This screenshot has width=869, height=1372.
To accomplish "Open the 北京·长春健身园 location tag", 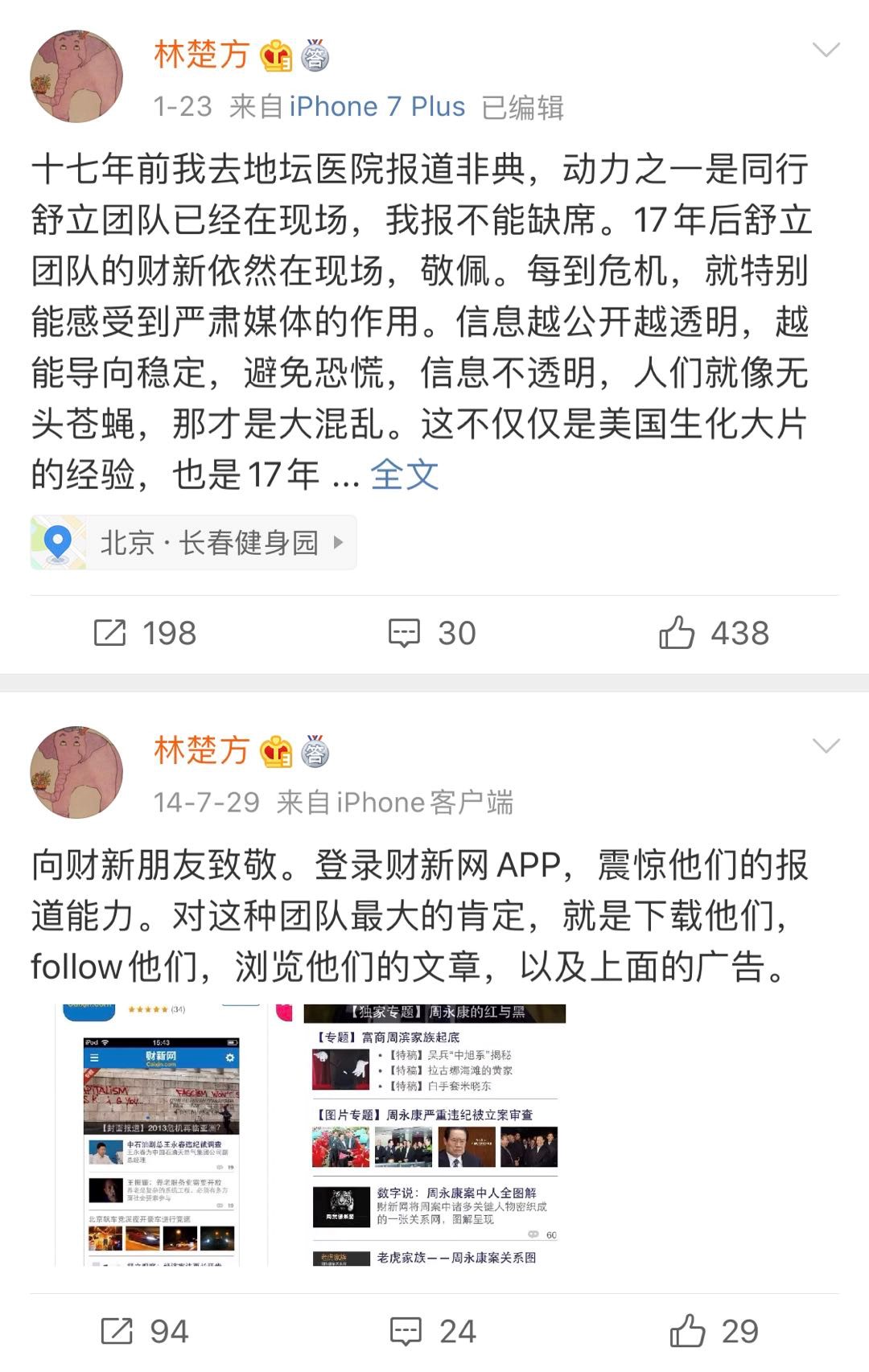I will point(193,543).
